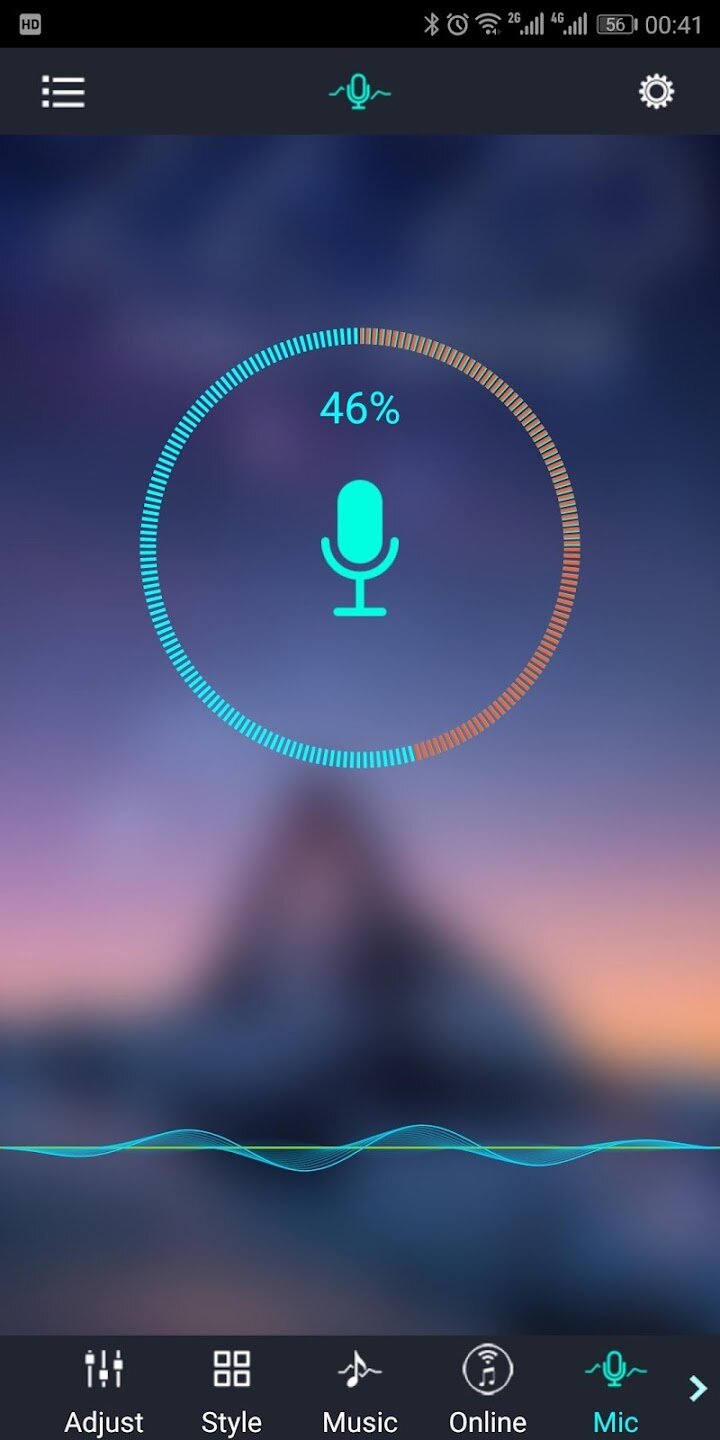Open the list menu icon
Image resolution: width=720 pixels, height=1440 pixels.
tap(63, 92)
